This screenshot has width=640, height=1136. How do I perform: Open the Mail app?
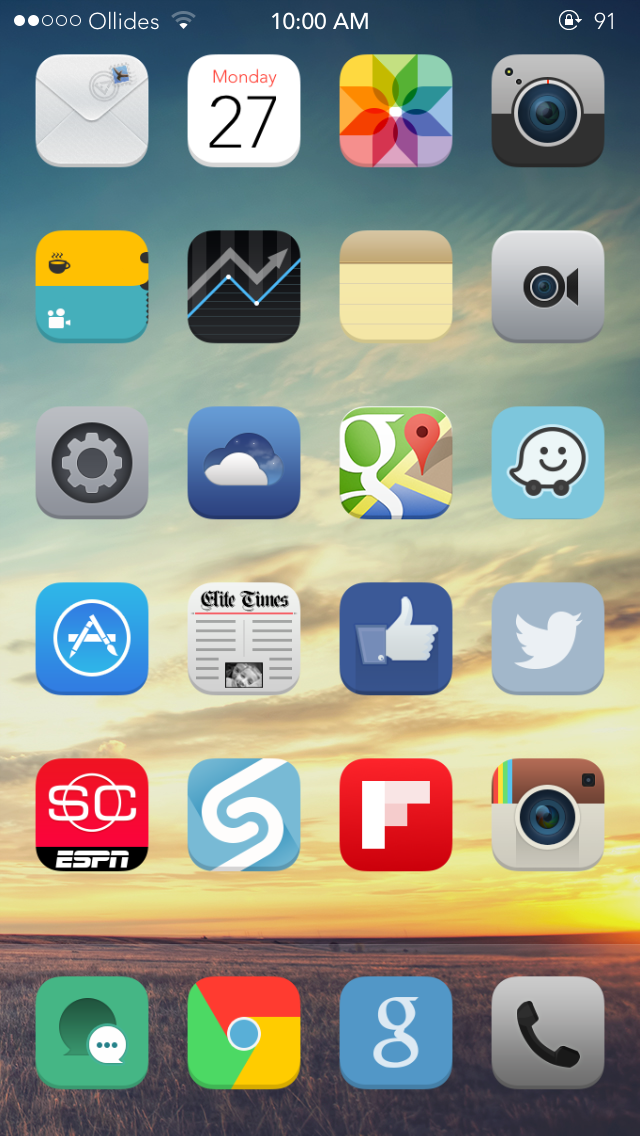(92, 111)
